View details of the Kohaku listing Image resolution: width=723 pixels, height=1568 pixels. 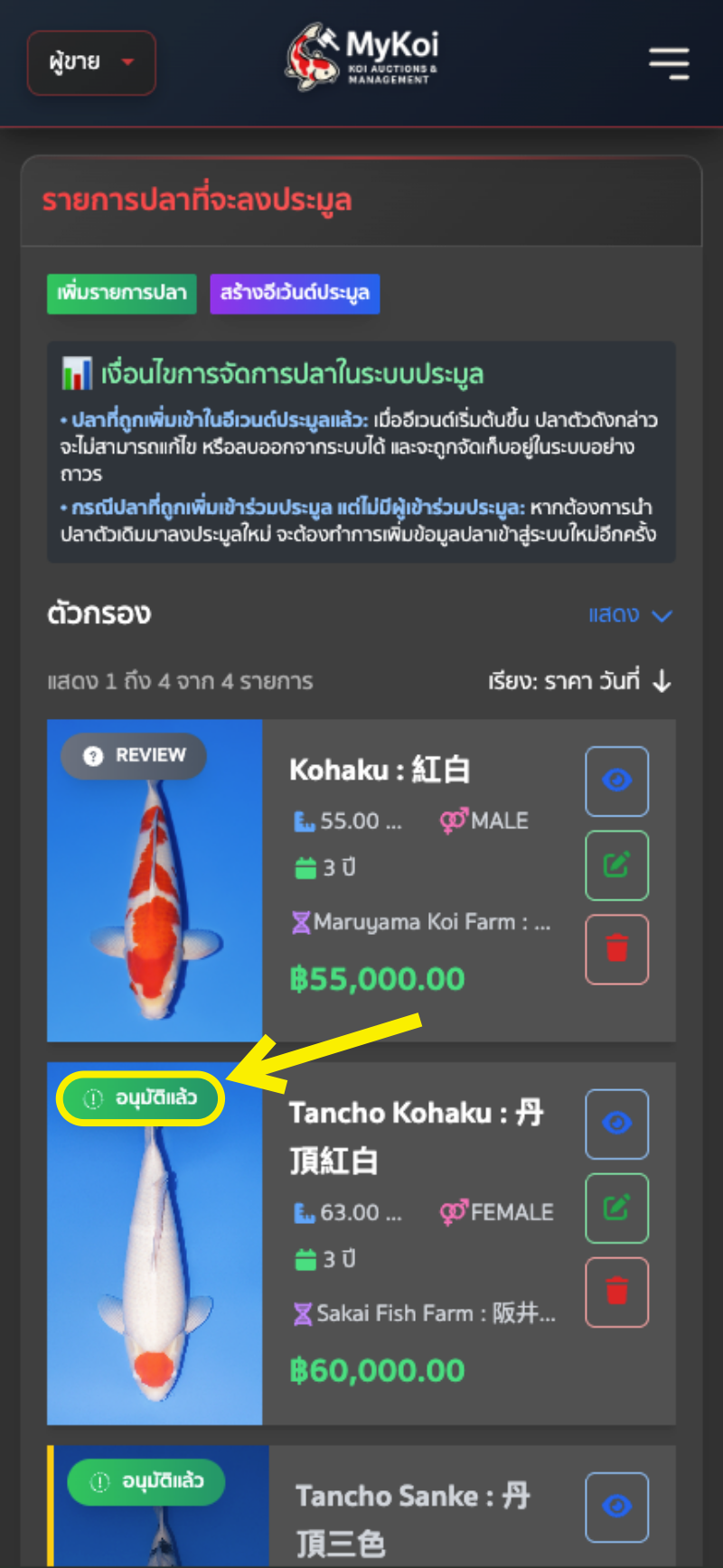616,780
